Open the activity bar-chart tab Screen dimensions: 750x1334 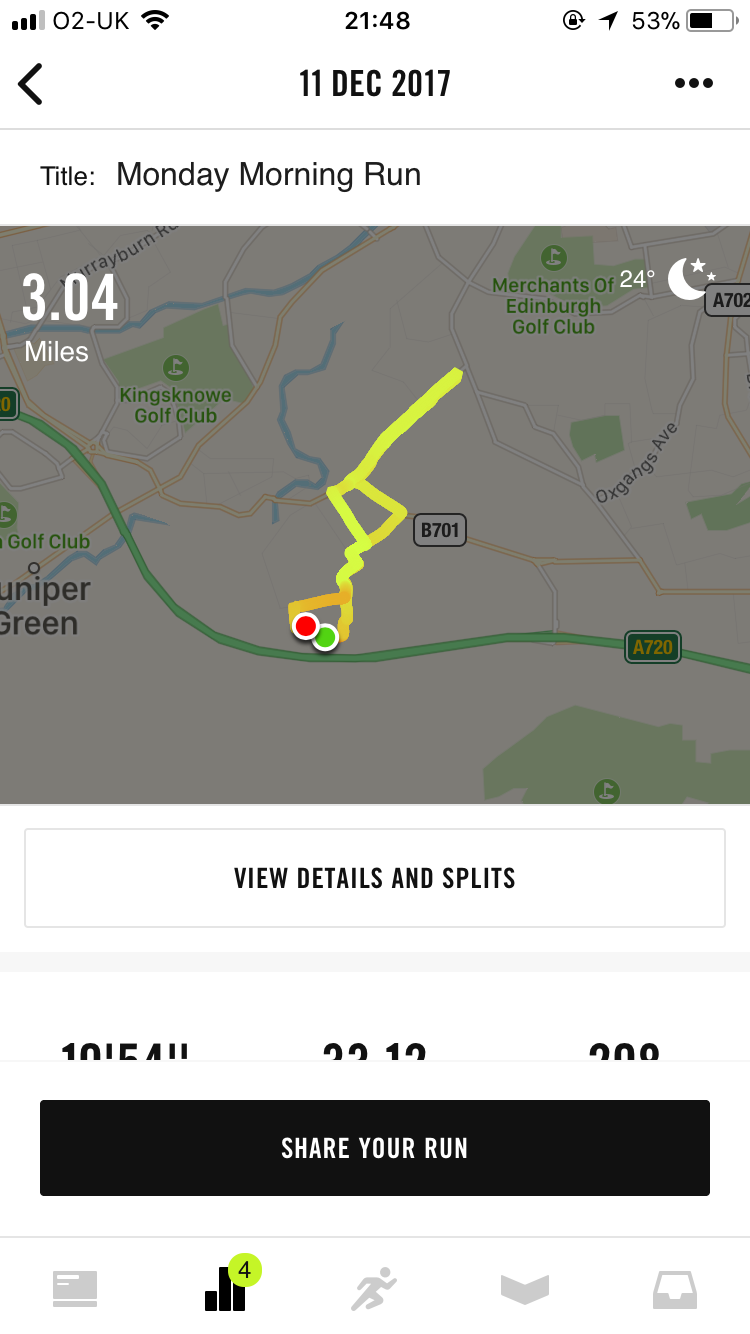click(x=226, y=1288)
